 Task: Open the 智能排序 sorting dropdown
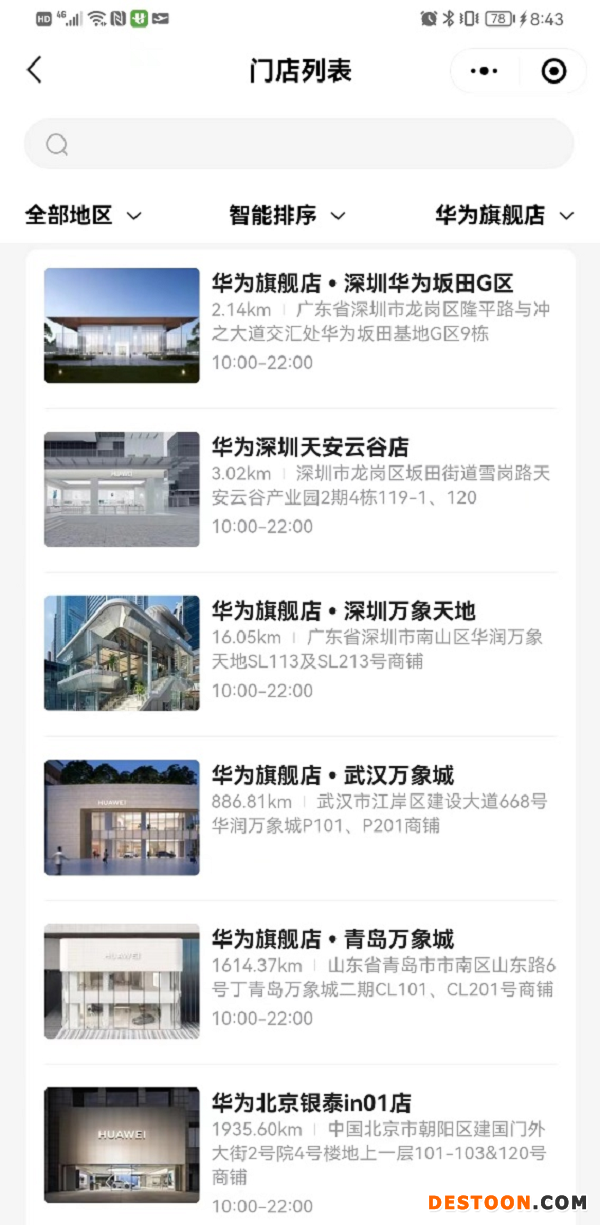pos(287,215)
